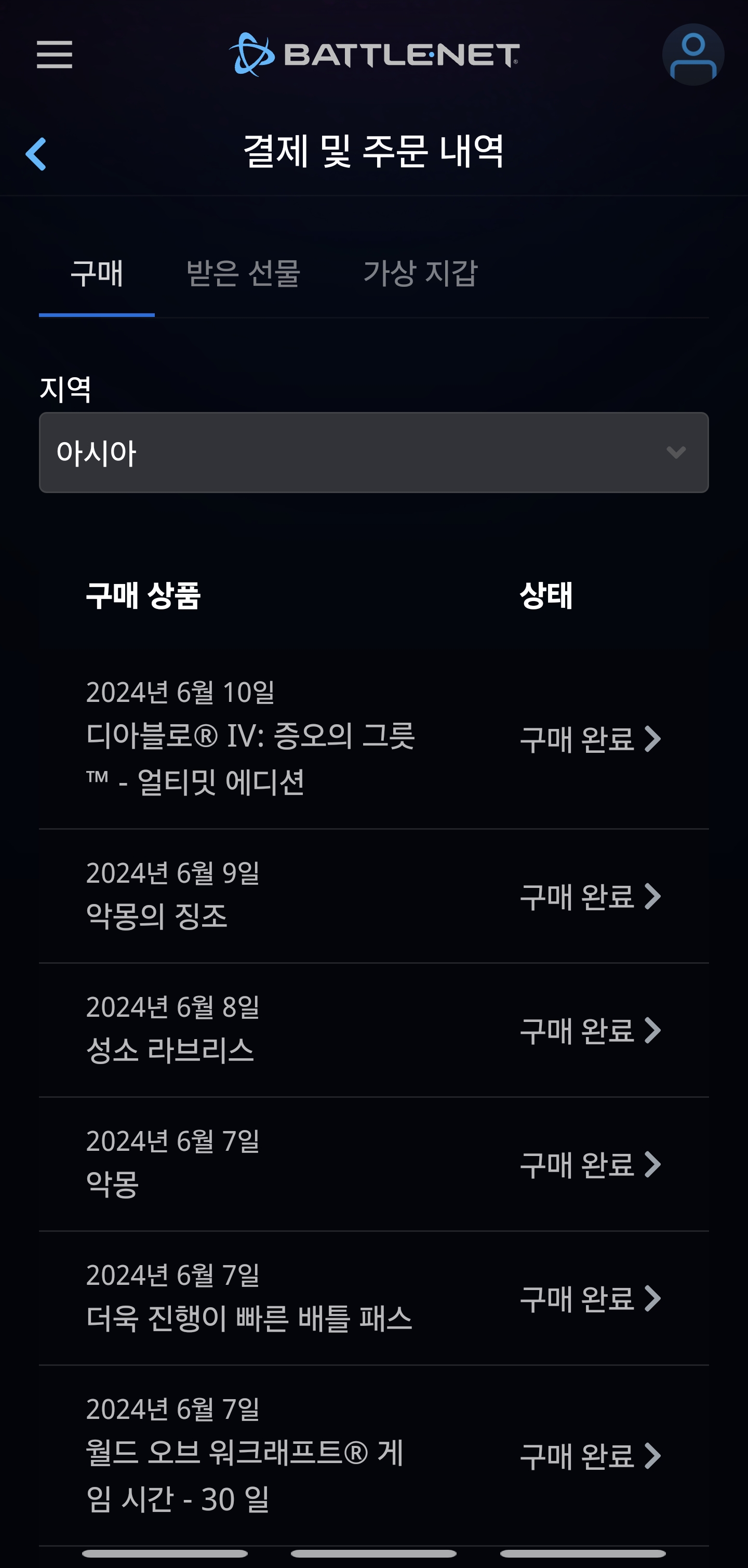This screenshot has height=1568, width=748.
Task: Switch to the 받은 선물 tab
Action: (x=244, y=273)
